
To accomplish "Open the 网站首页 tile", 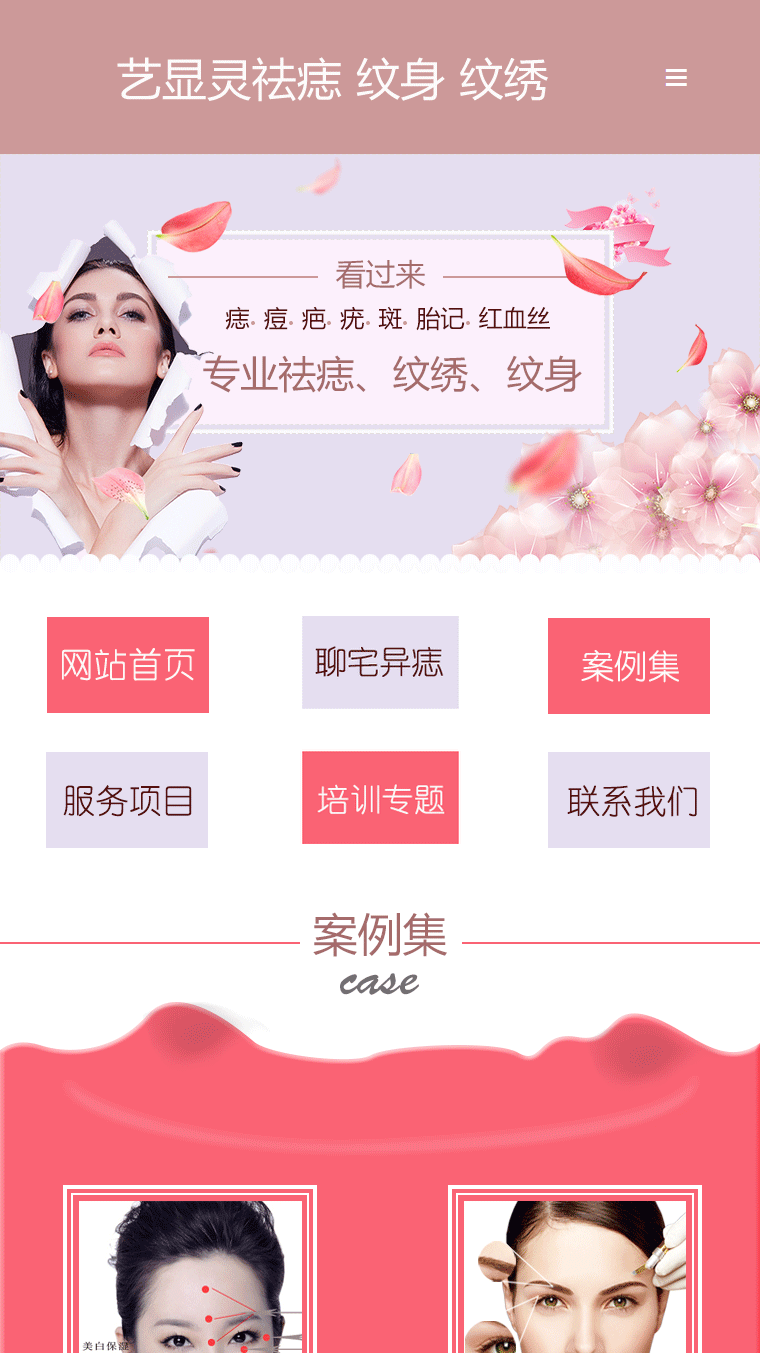I will [128, 665].
